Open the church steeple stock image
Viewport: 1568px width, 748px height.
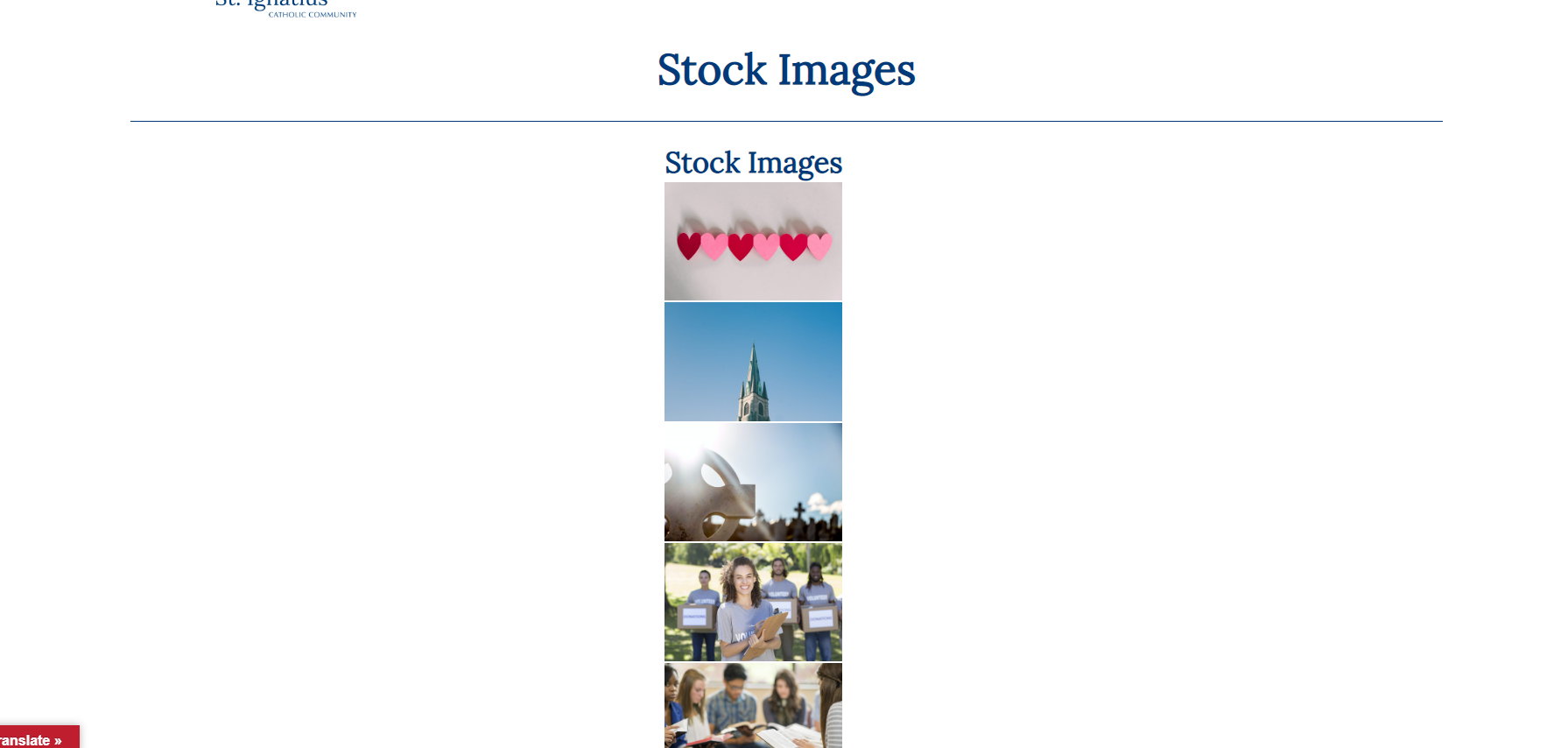point(753,362)
